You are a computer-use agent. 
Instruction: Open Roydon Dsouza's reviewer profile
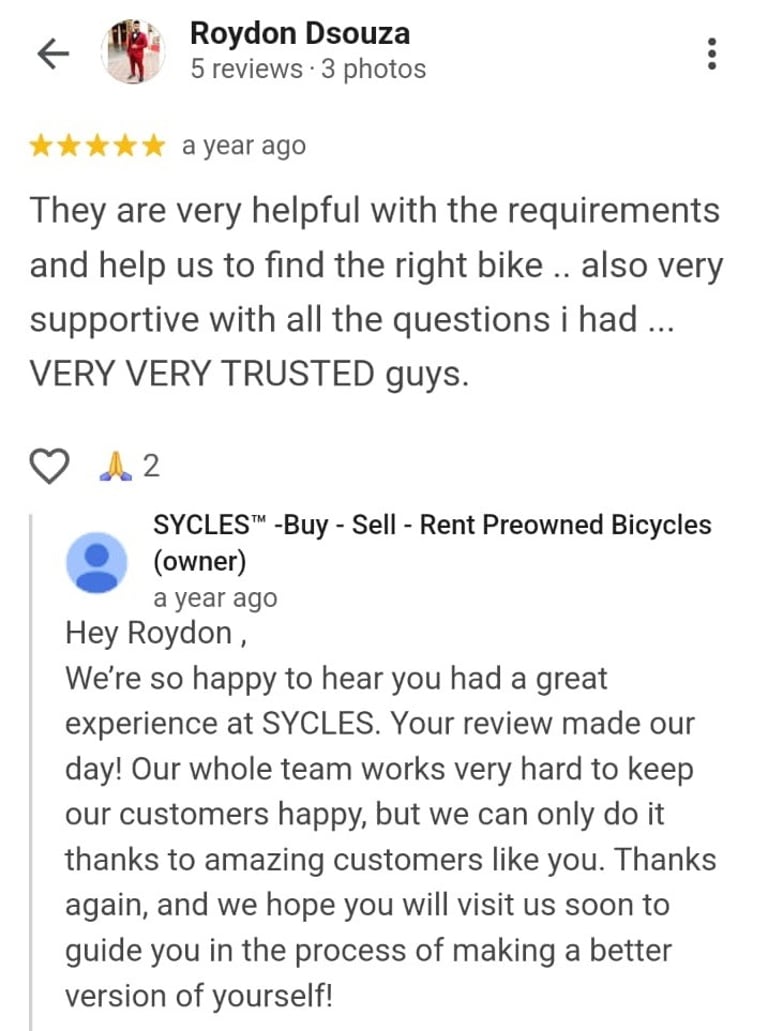(299, 34)
